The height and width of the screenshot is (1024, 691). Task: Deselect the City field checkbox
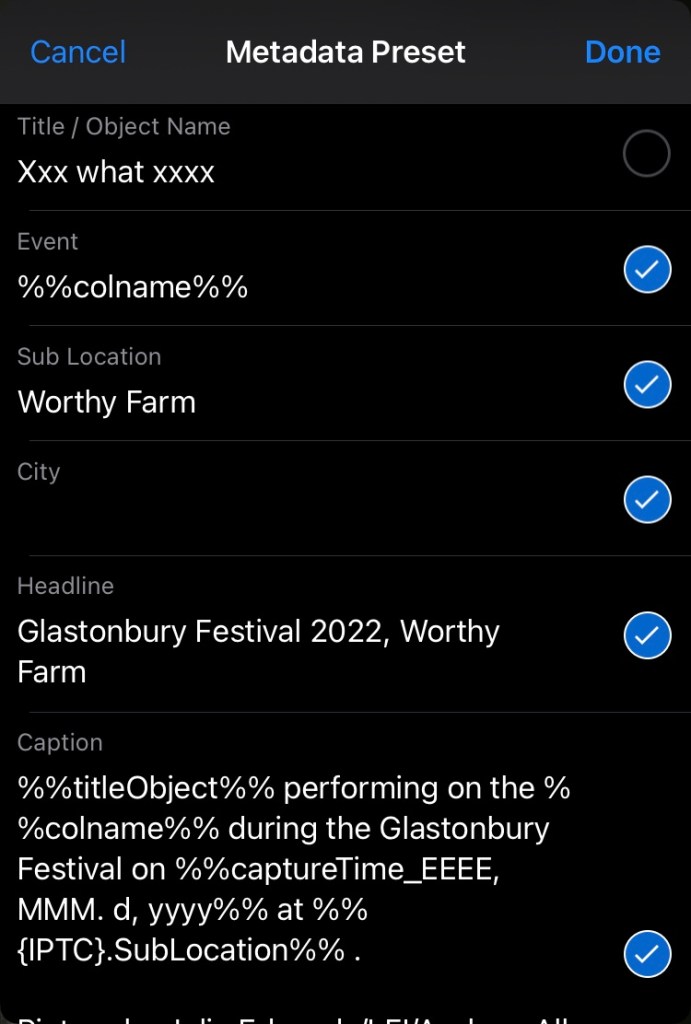point(647,499)
